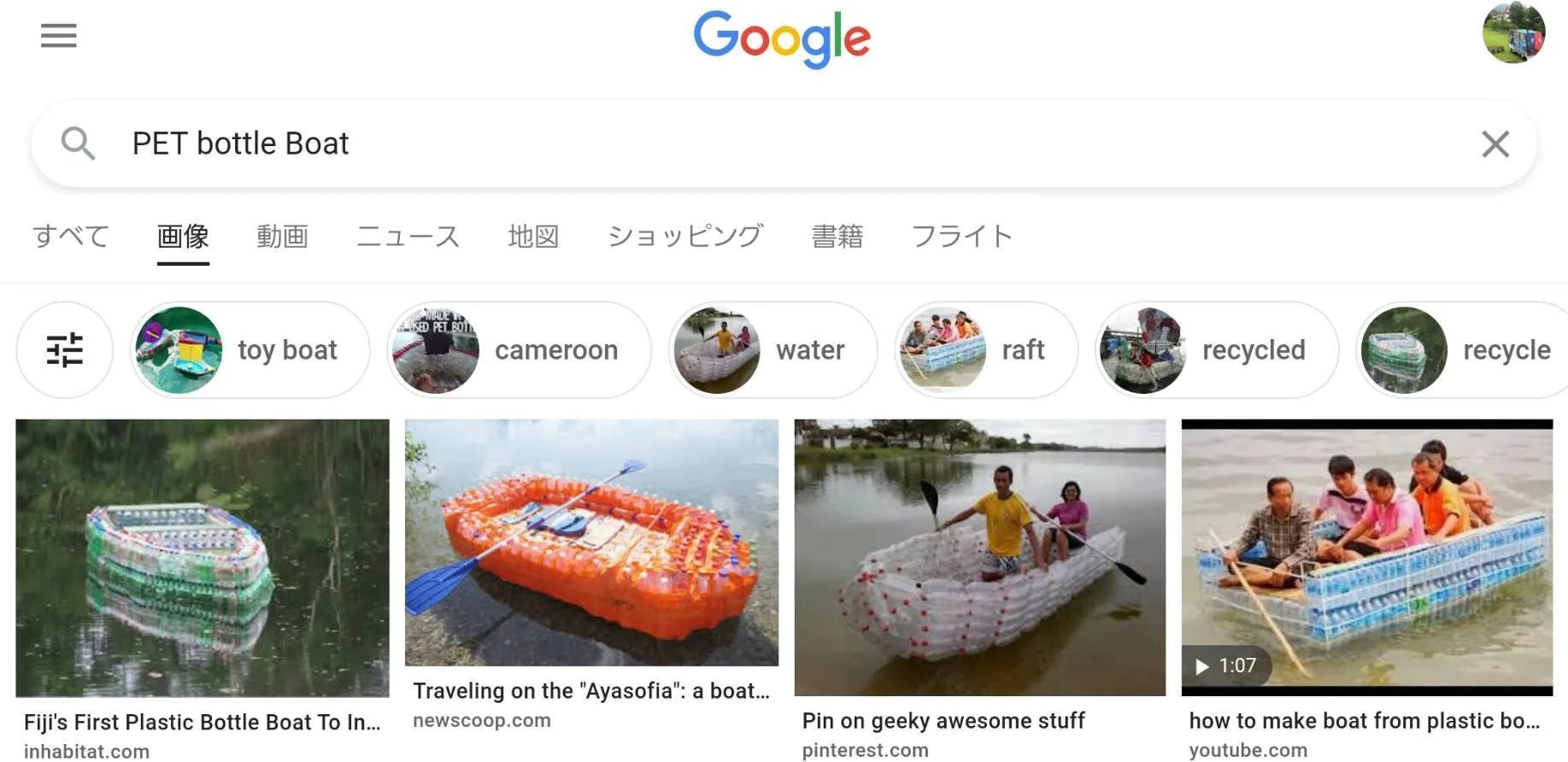Switch to the 書籍 tab
1568x762 pixels.
pyautogui.click(x=837, y=236)
